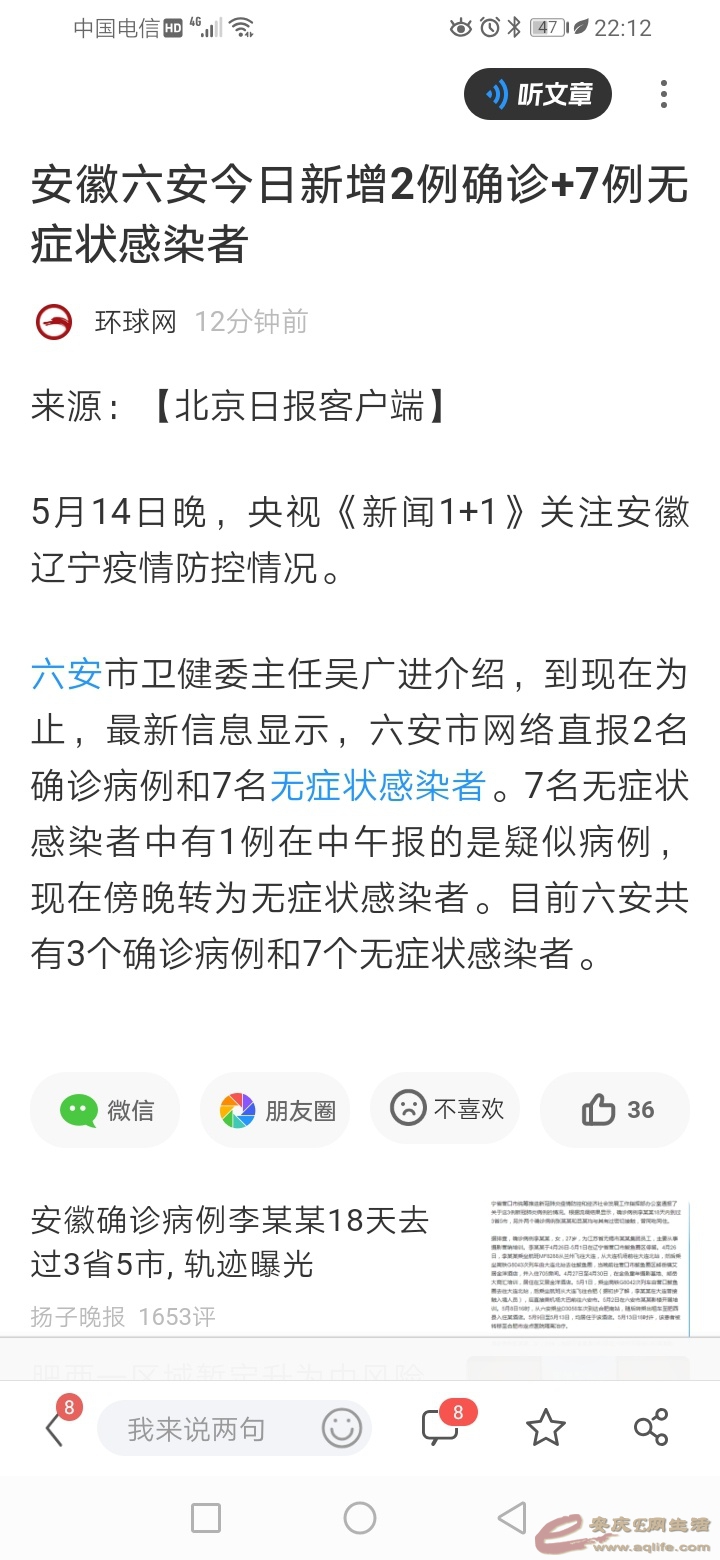Mark the article as 不喜欢

pyautogui.click(x=446, y=1108)
